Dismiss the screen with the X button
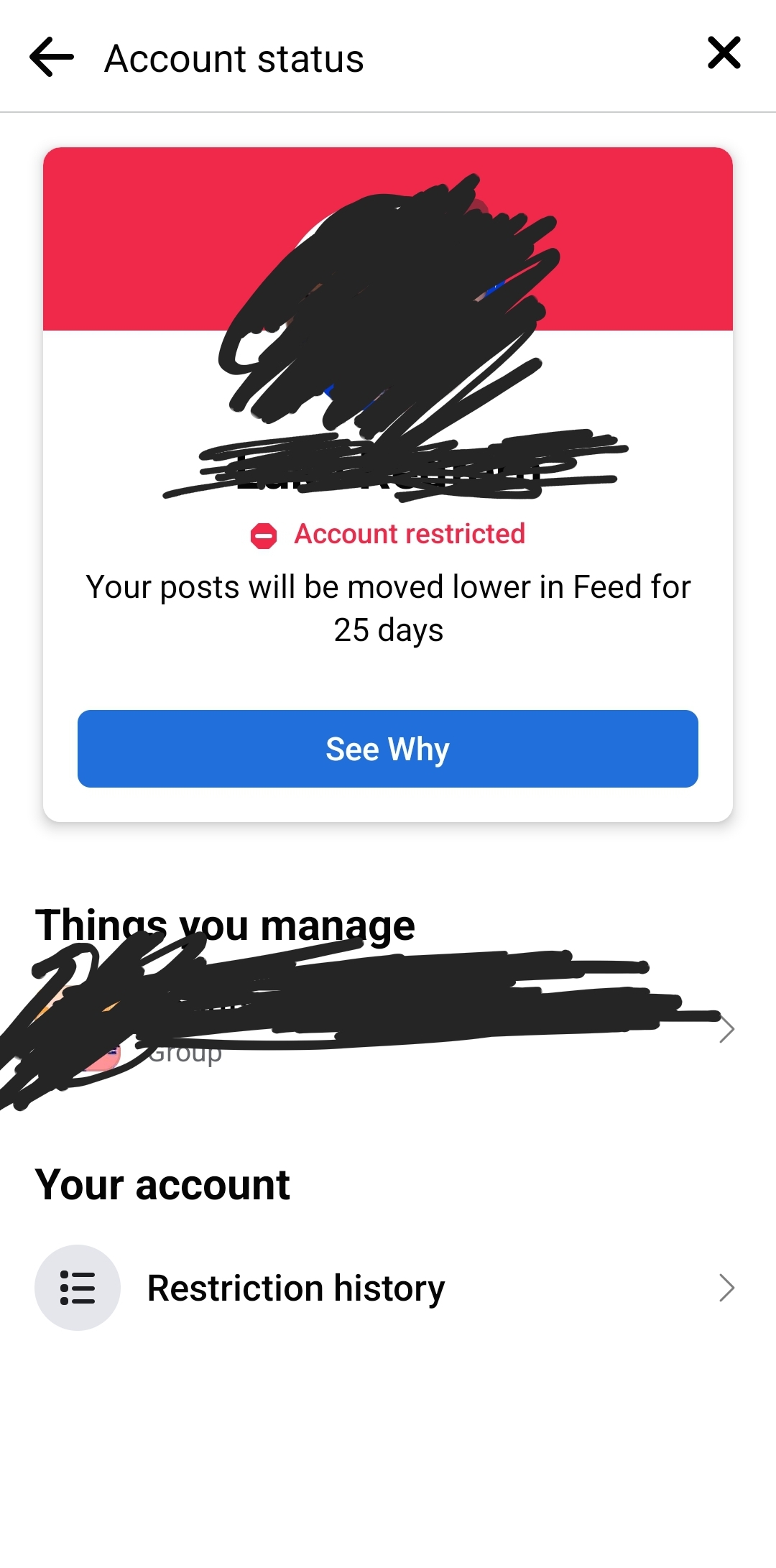This screenshot has height=1568, width=776. click(x=724, y=52)
